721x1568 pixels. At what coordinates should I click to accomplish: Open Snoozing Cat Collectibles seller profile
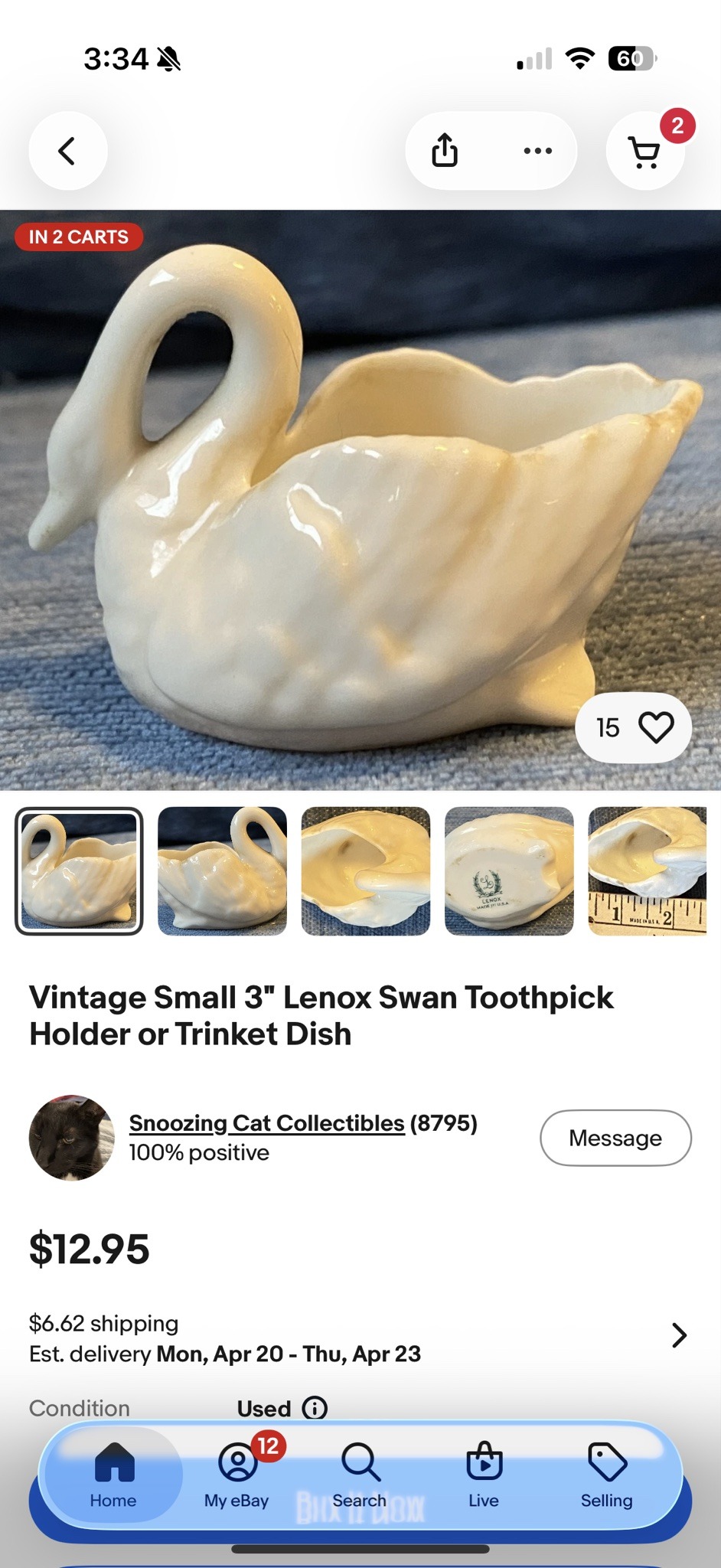point(266,1122)
